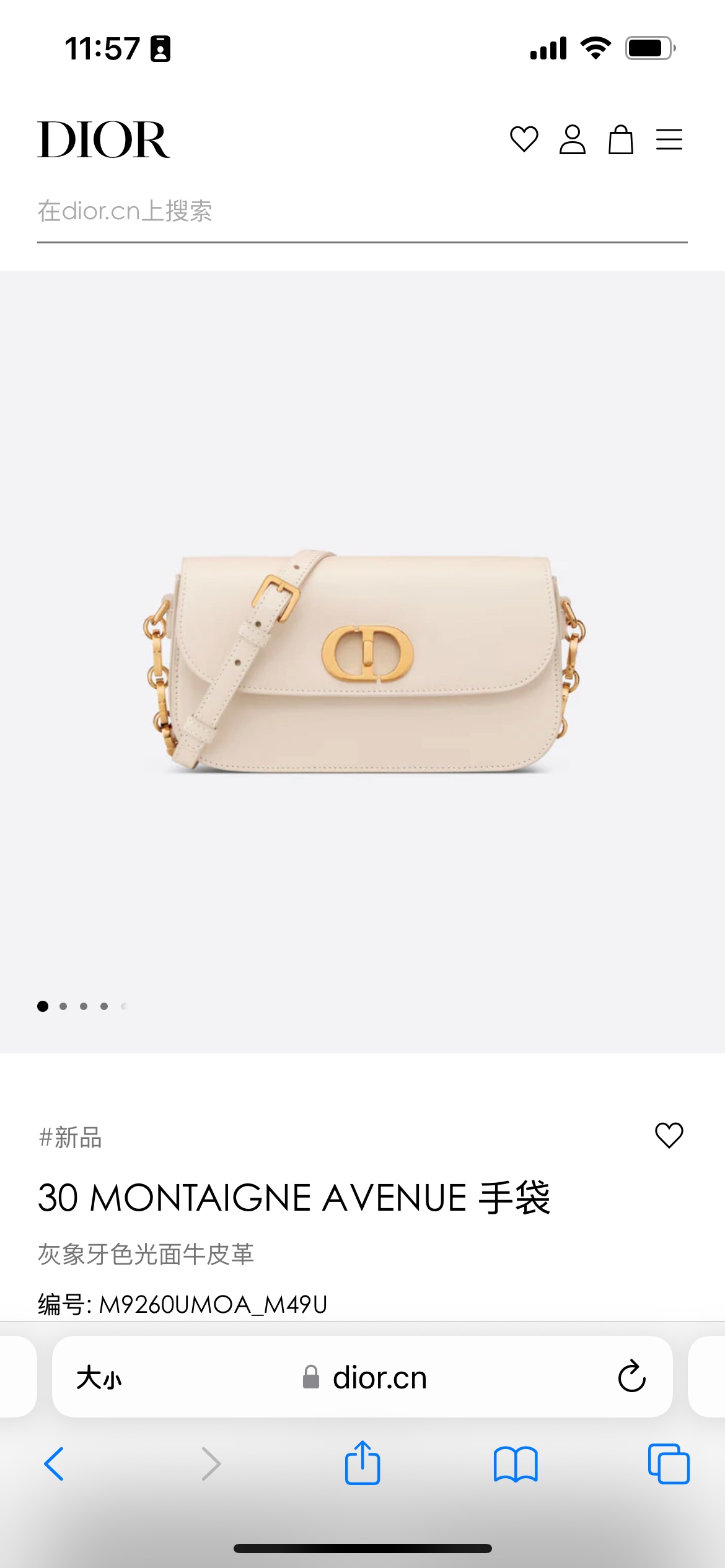The width and height of the screenshot is (725, 1568).
Task: Share this page from Safari toolbar
Action: (362, 1463)
